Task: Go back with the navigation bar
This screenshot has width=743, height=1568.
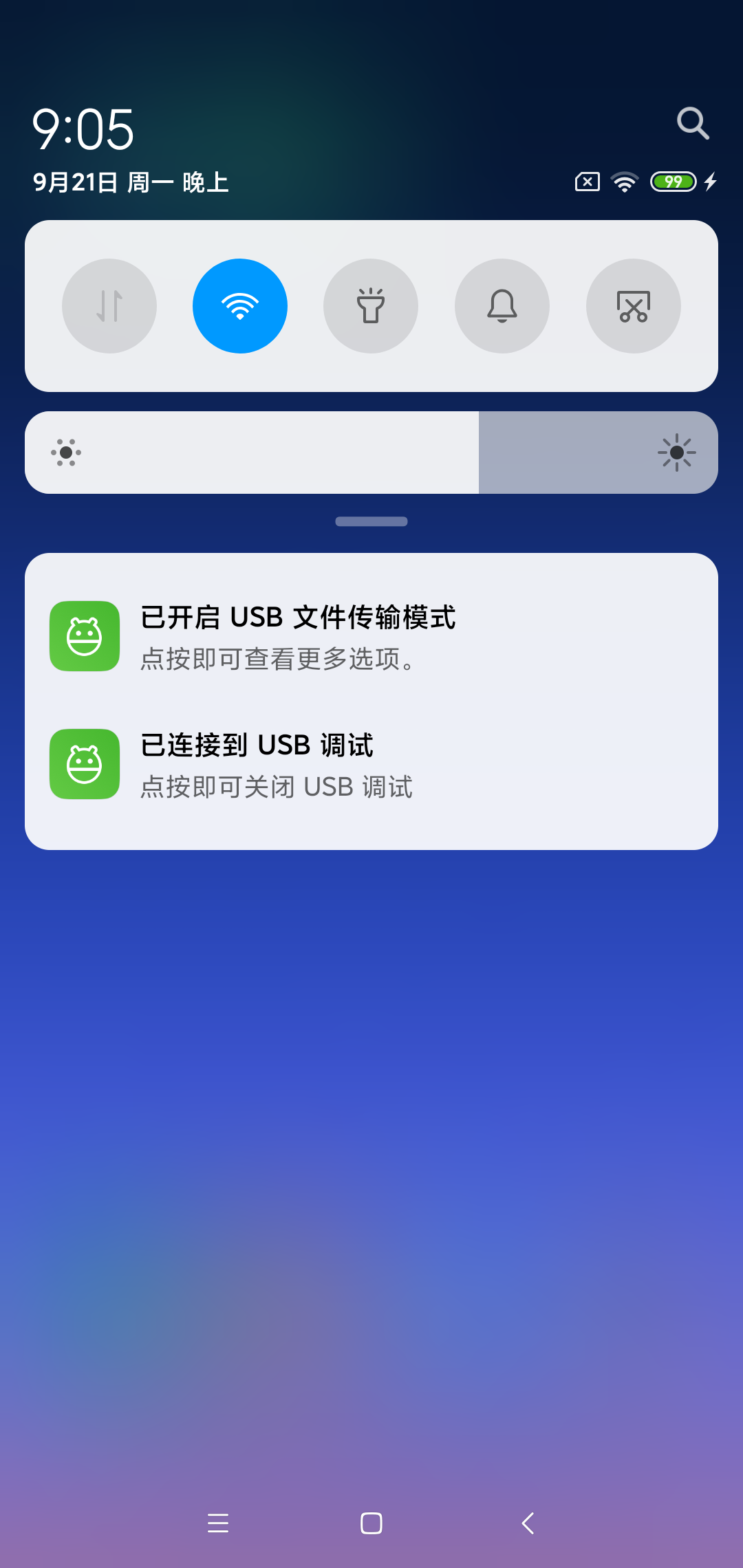Action: (x=528, y=1523)
